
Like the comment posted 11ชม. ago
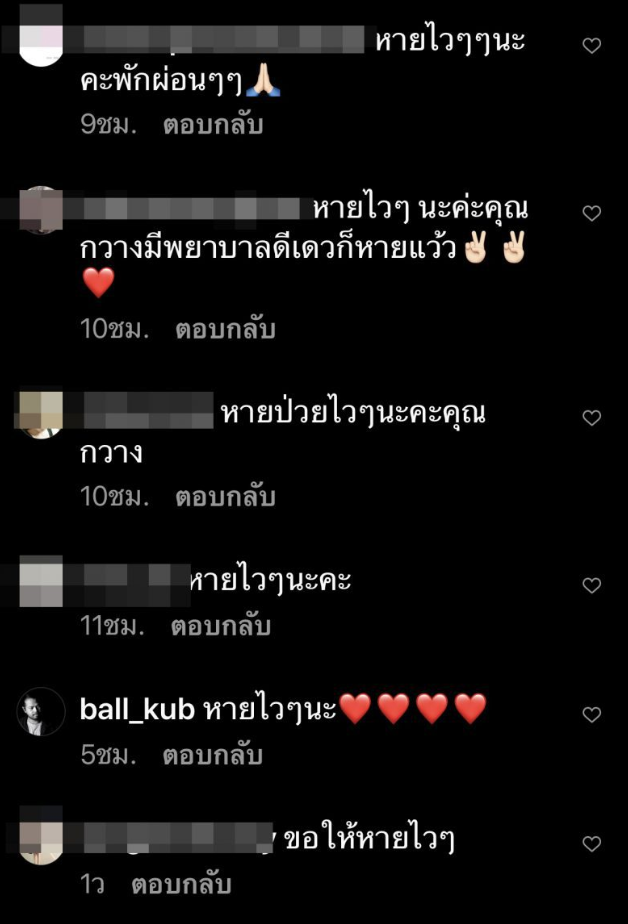coord(592,585)
